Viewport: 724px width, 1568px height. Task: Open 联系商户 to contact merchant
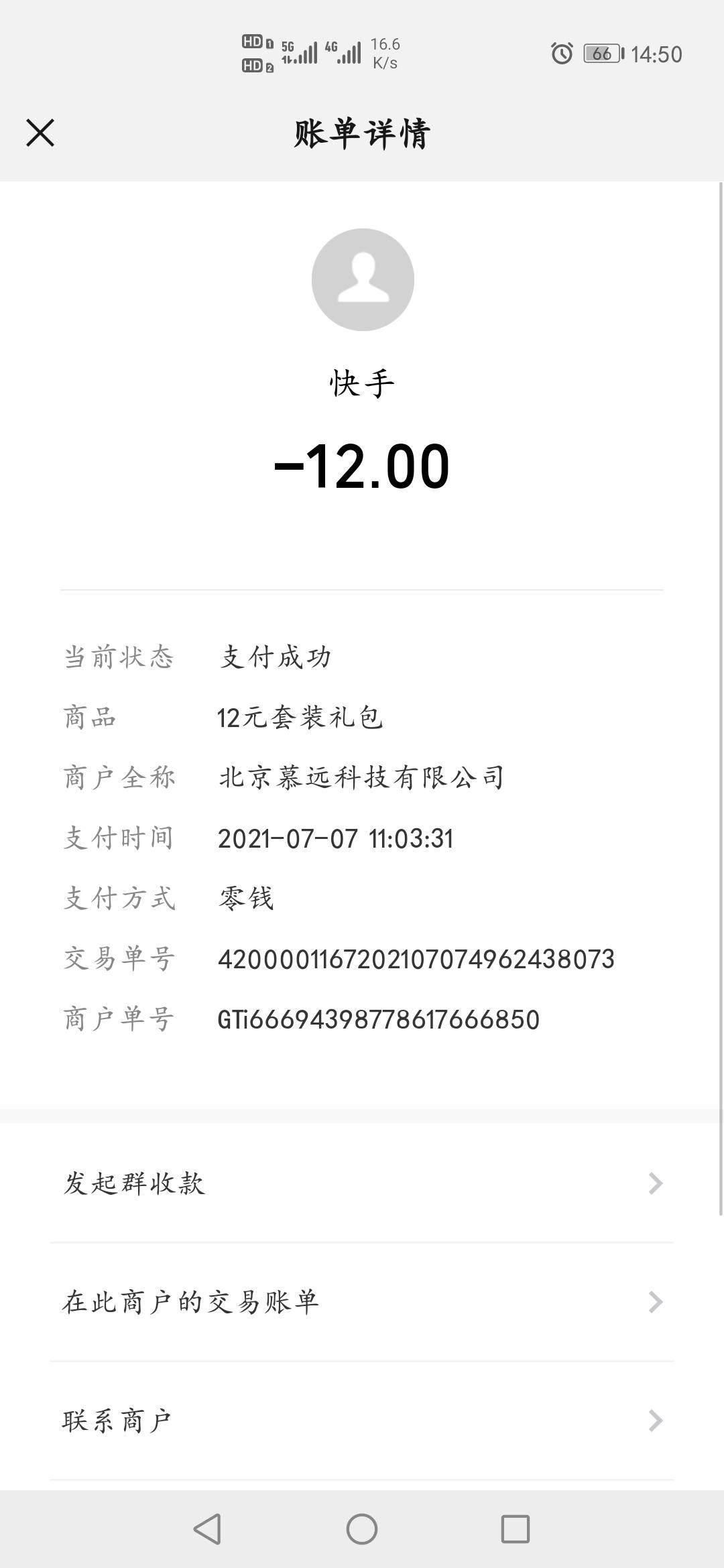tap(362, 1421)
